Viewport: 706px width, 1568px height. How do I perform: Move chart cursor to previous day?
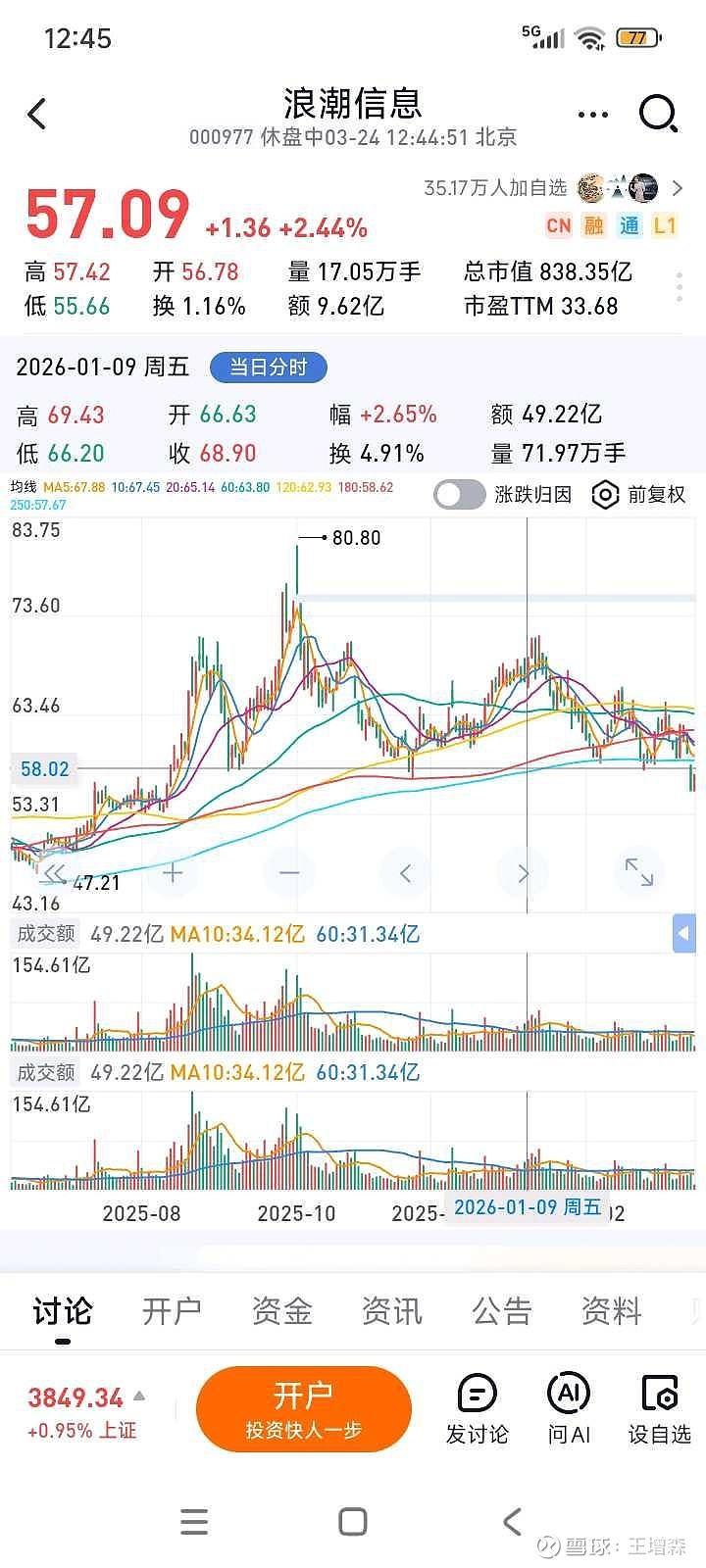click(x=406, y=871)
